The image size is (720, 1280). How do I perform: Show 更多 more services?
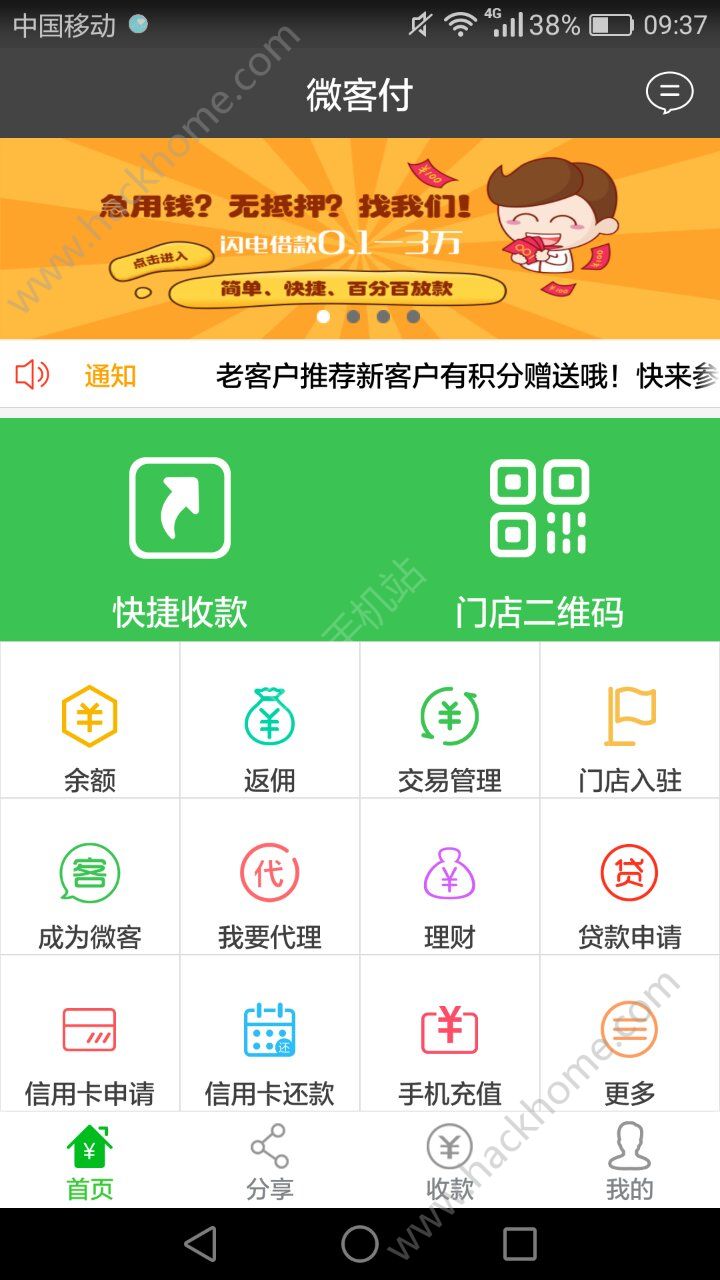tap(630, 1048)
